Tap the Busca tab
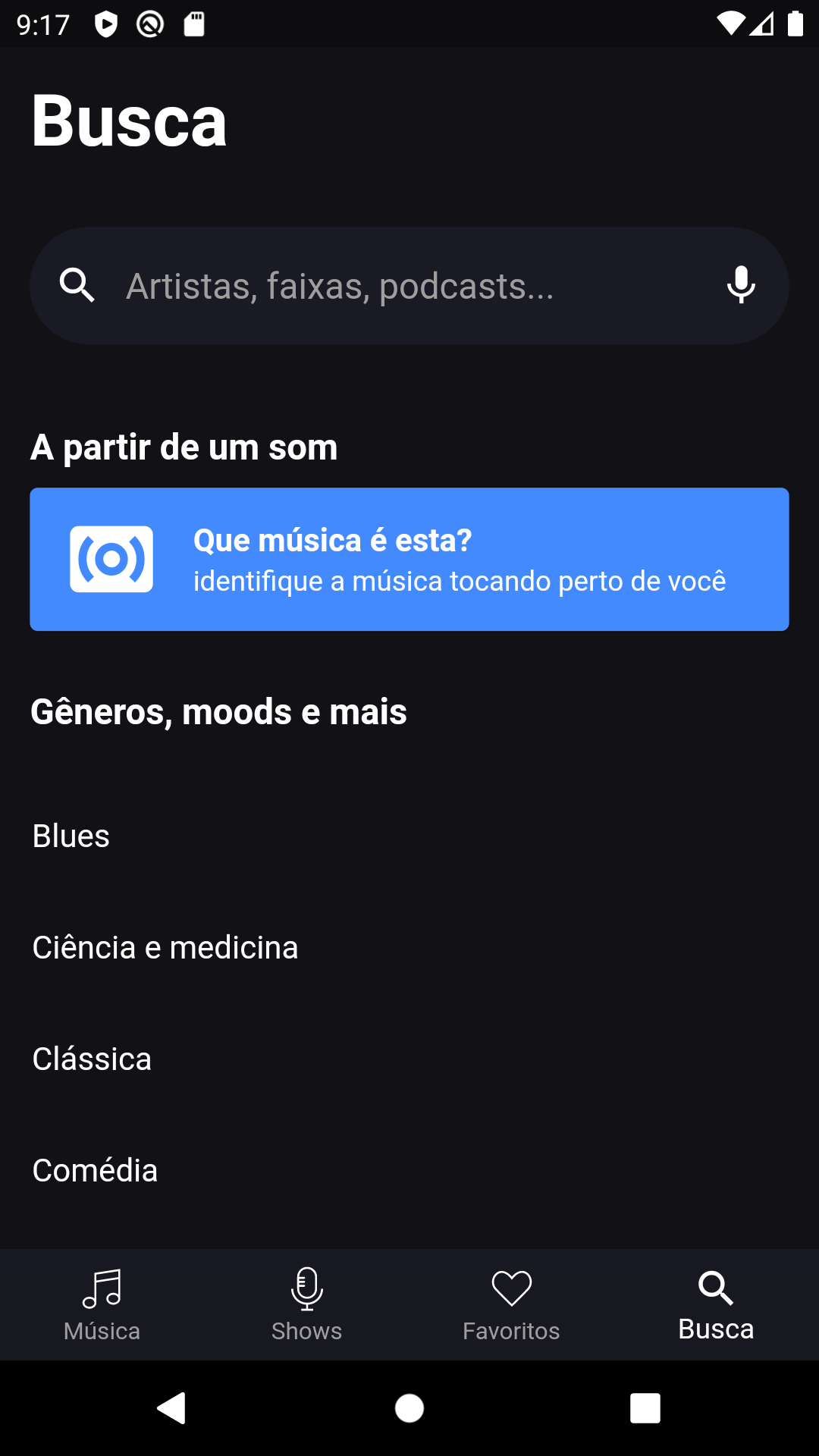This screenshot has width=819, height=1456. click(716, 1304)
